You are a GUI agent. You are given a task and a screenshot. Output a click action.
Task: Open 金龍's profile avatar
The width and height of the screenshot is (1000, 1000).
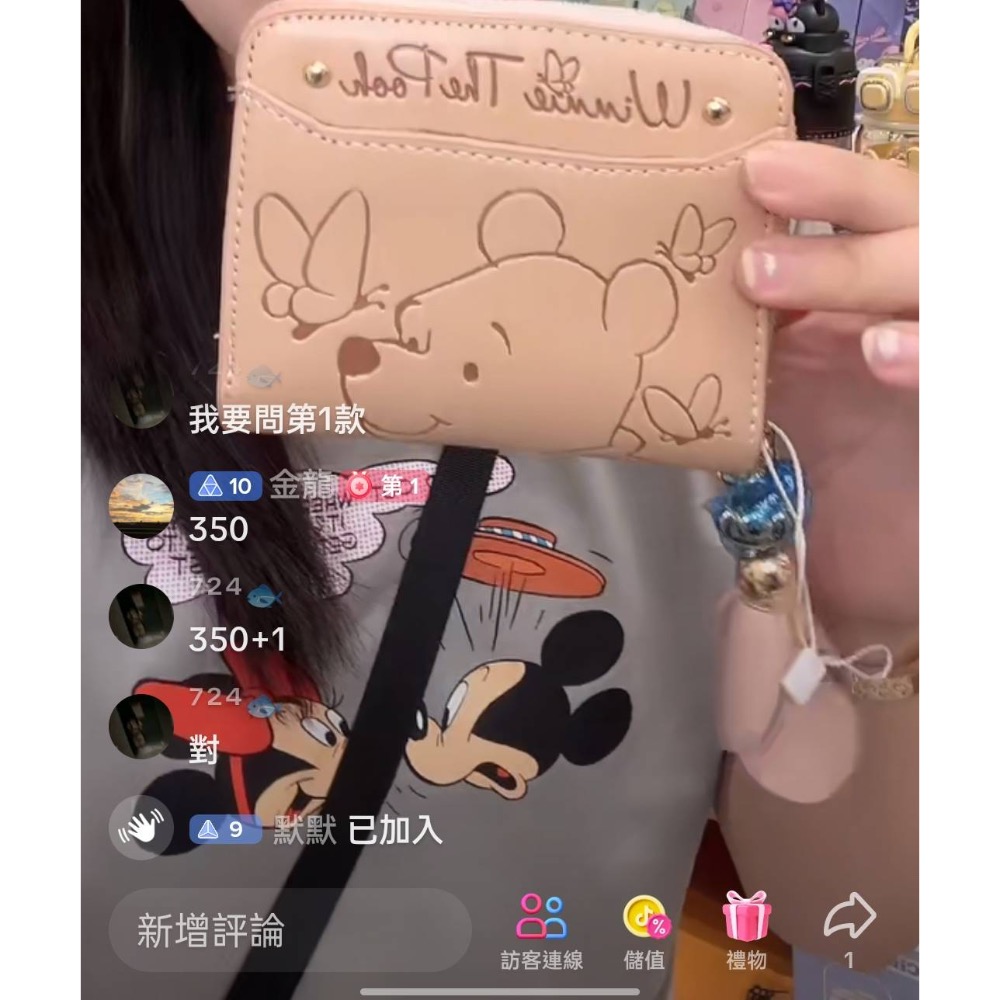(141, 506)
